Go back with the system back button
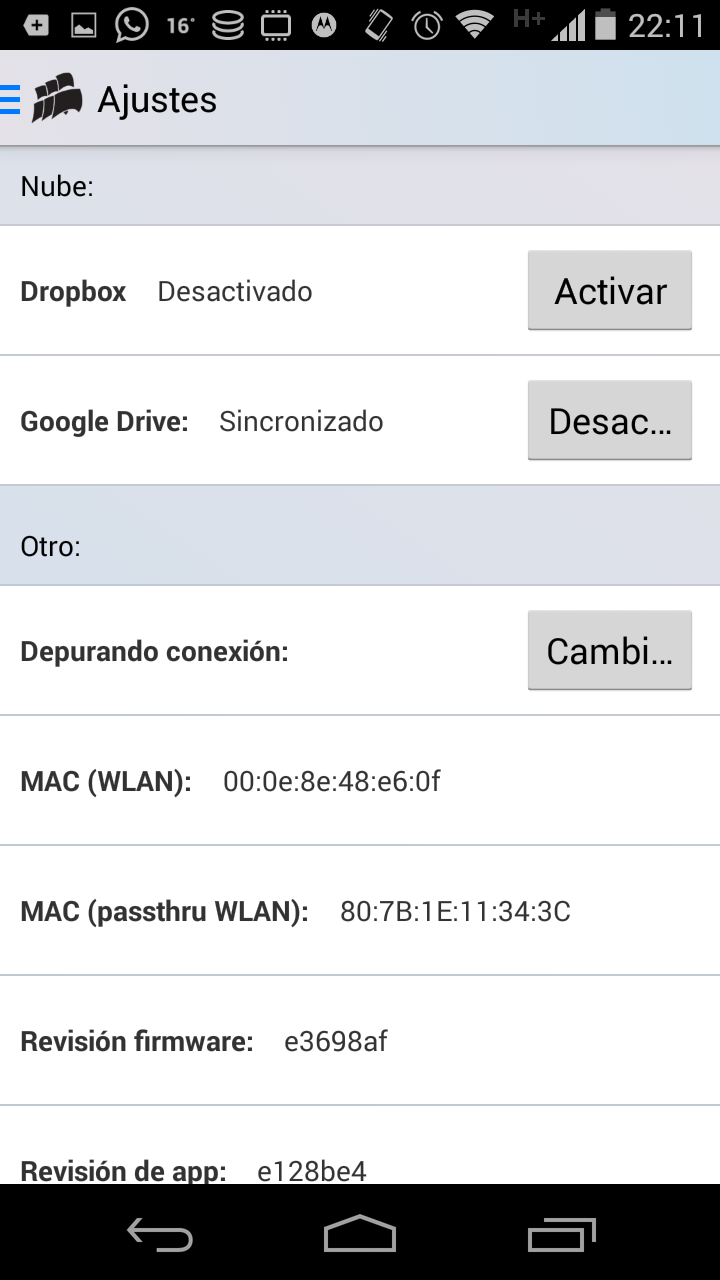This screenshot has height=1280, width=720. coord(160,1234)
